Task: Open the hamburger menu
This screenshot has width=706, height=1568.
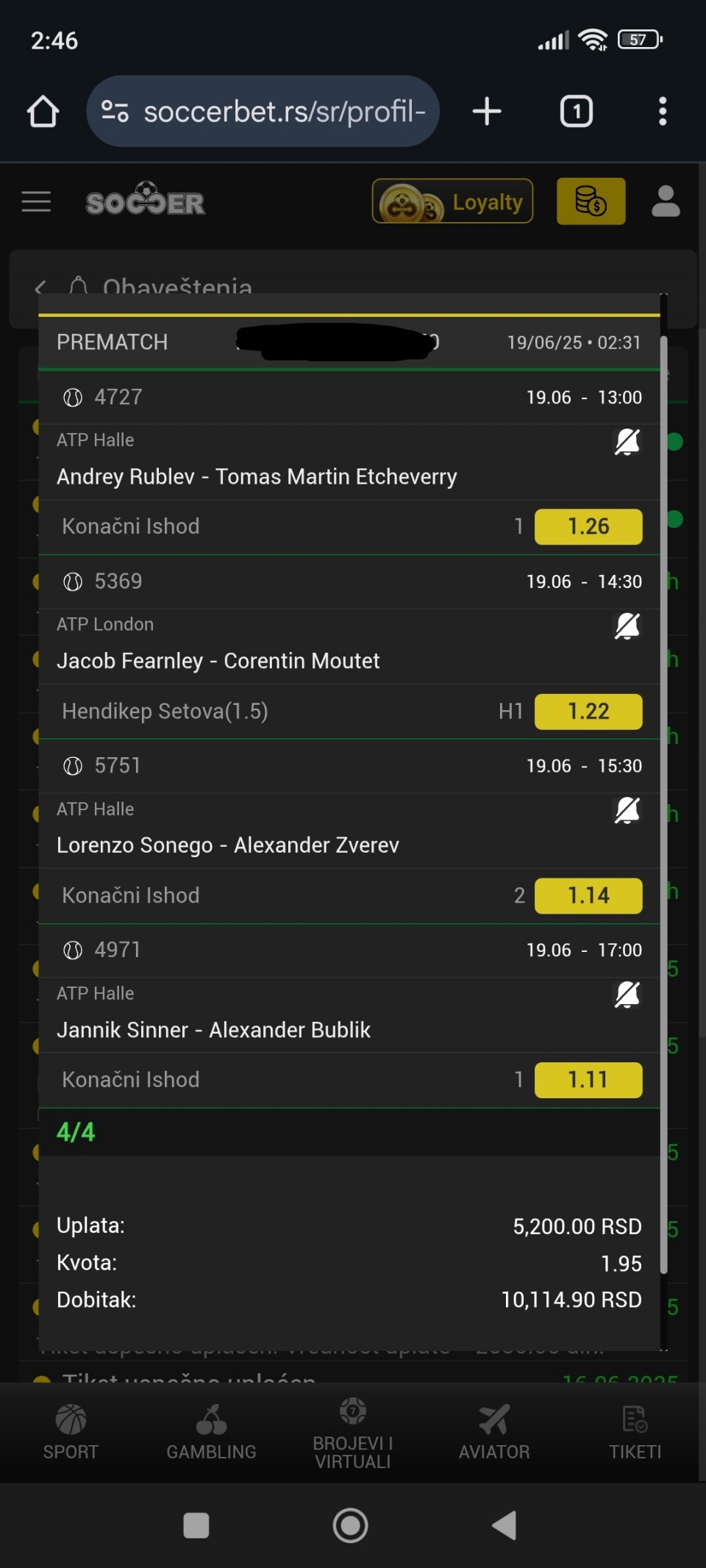Action: 36,201
